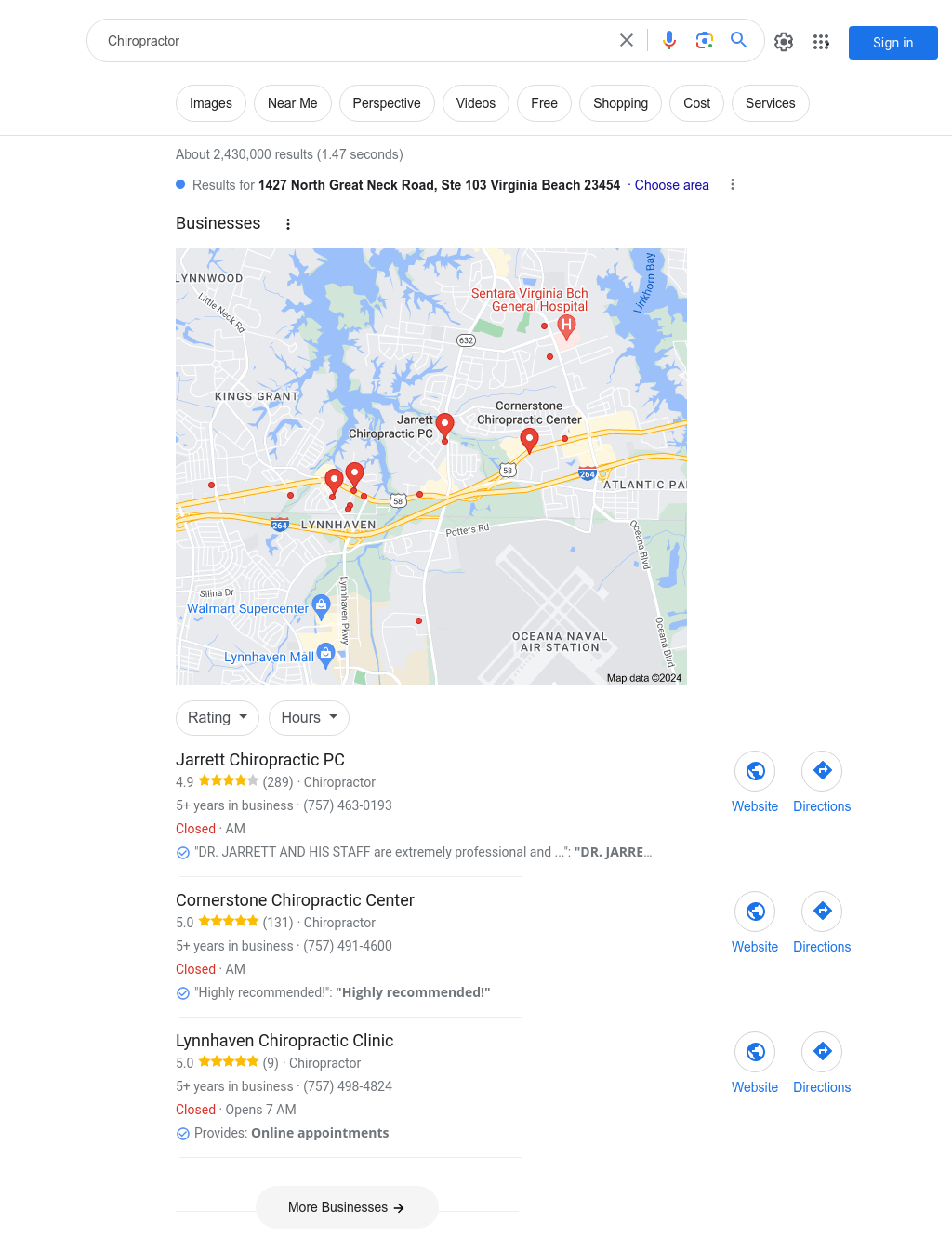Clear the search query text
Screen dimensions: 952x1251
click(x=627, y=40)
